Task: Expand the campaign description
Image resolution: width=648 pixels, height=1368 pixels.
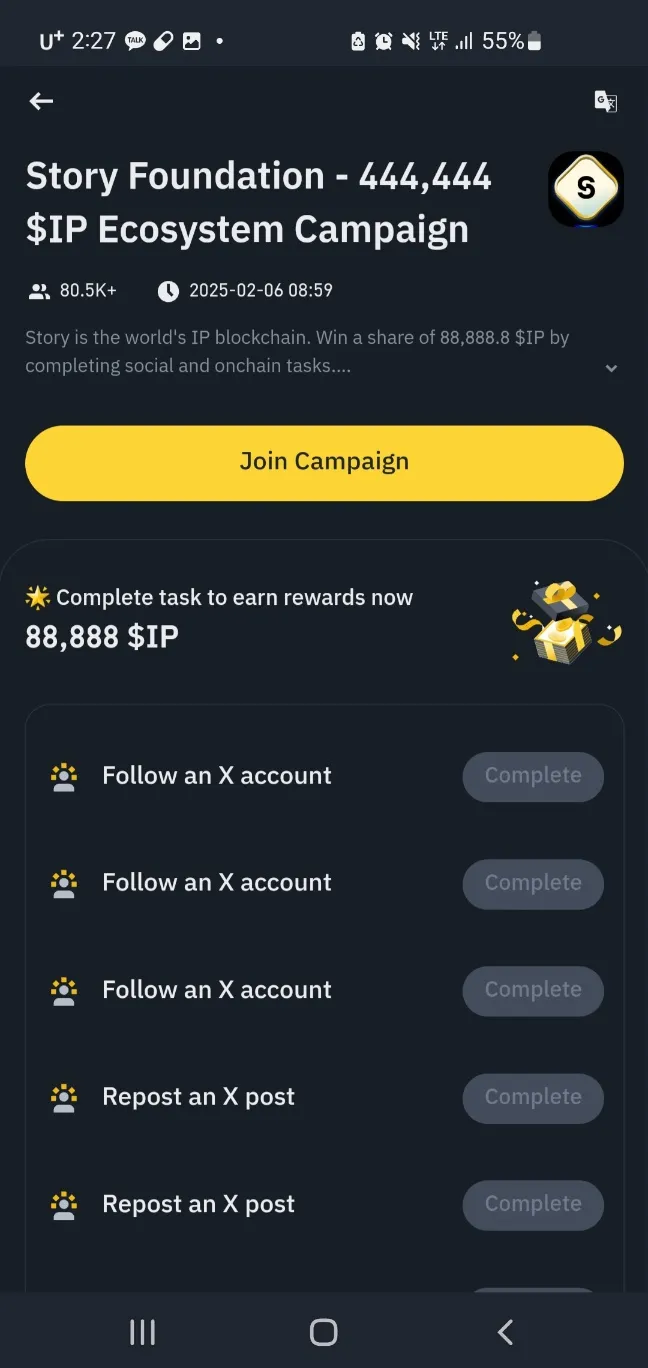Action: click(x=611, y=368)
